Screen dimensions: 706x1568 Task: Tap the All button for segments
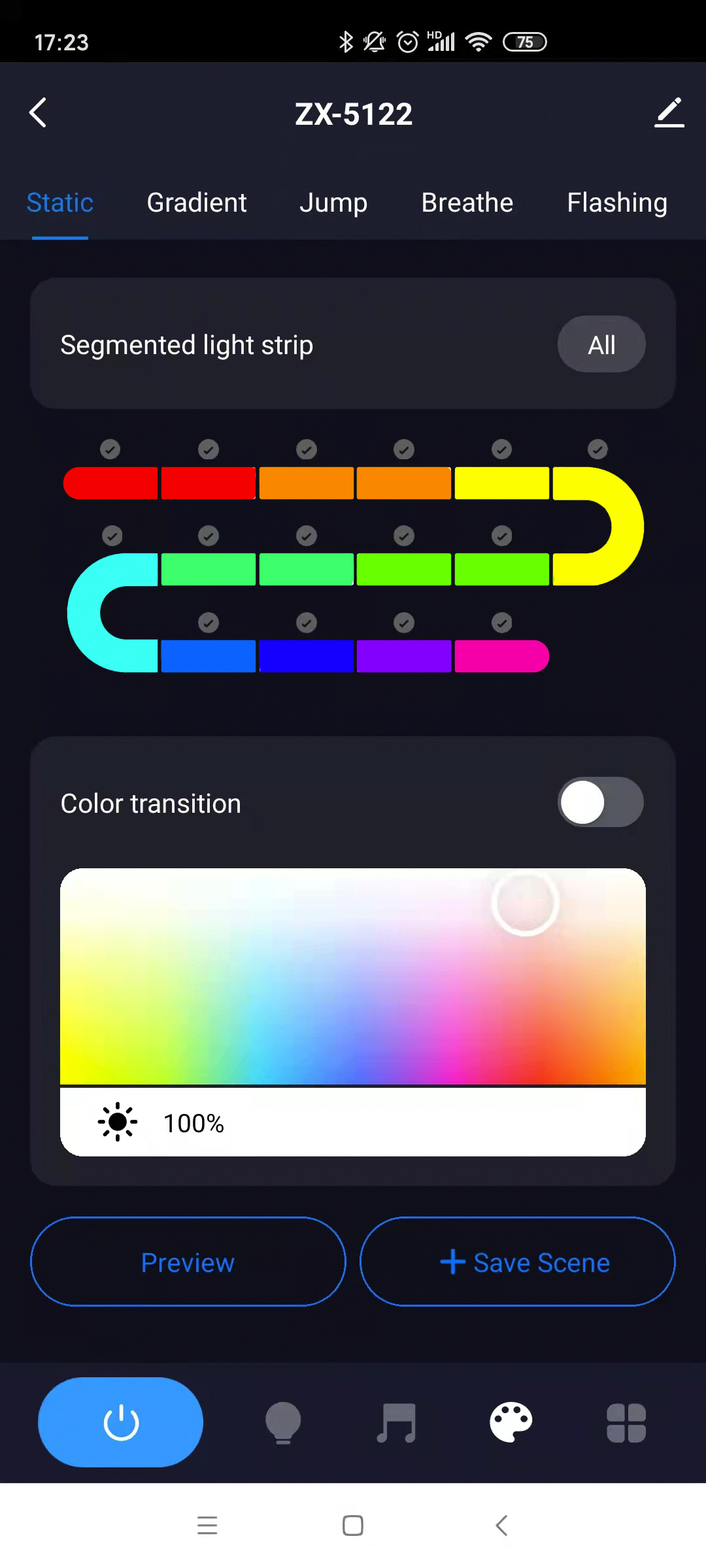pos(601,344)
